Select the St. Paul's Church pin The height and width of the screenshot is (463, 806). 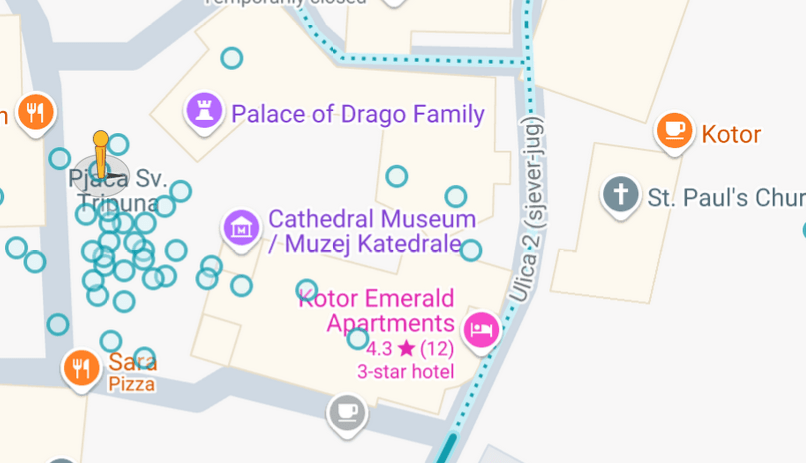tap(621, 194)
